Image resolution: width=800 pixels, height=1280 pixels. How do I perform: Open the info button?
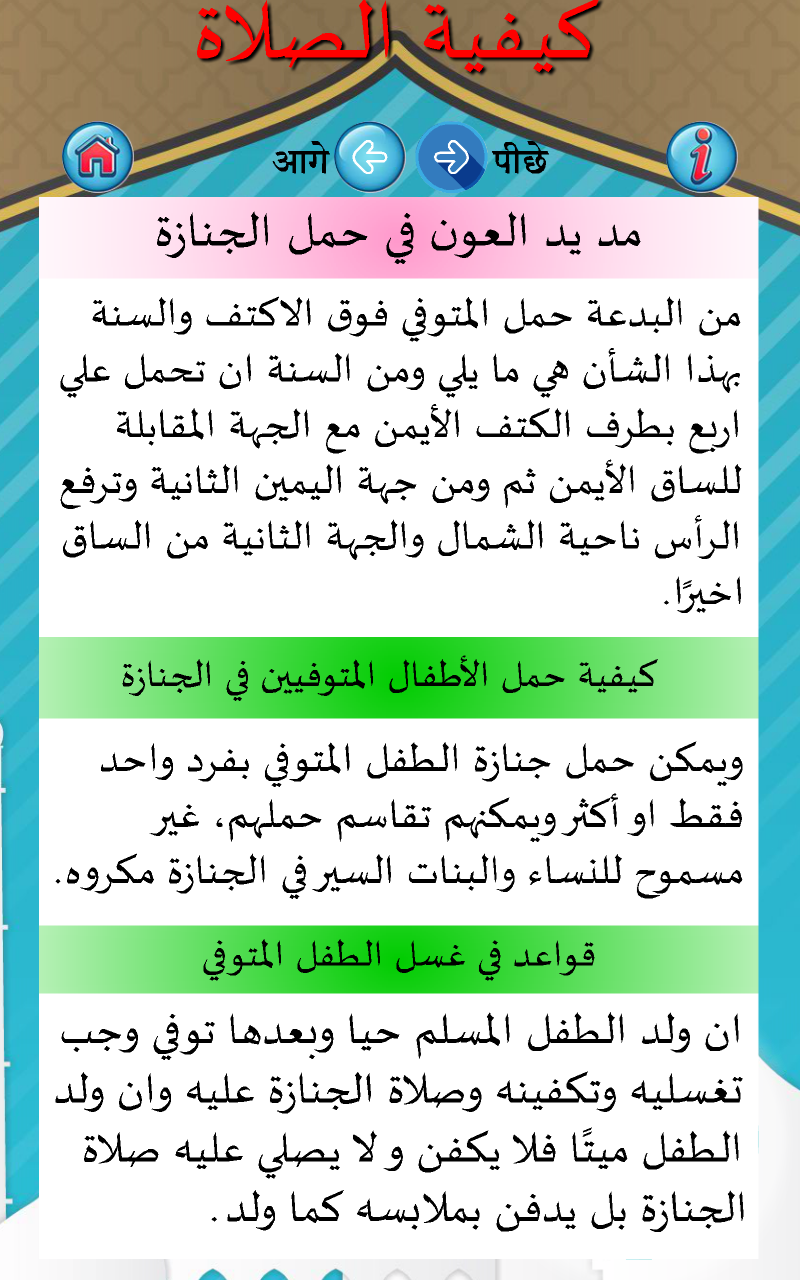pyautogui.click(x=702, y=157)
